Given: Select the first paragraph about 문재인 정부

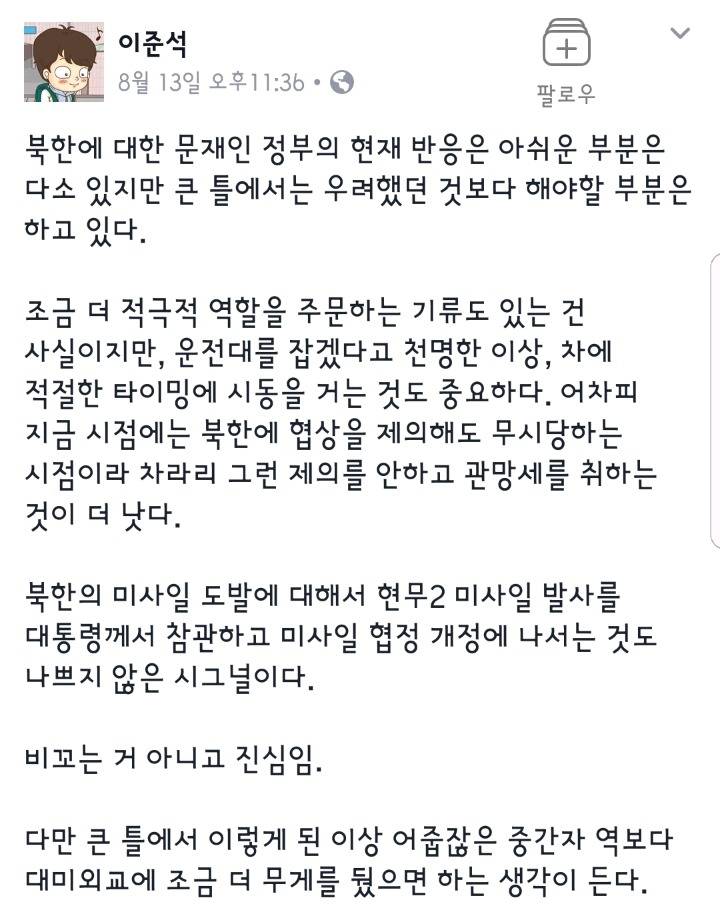Looking at the screenshot, I should (x=350, y=189).
